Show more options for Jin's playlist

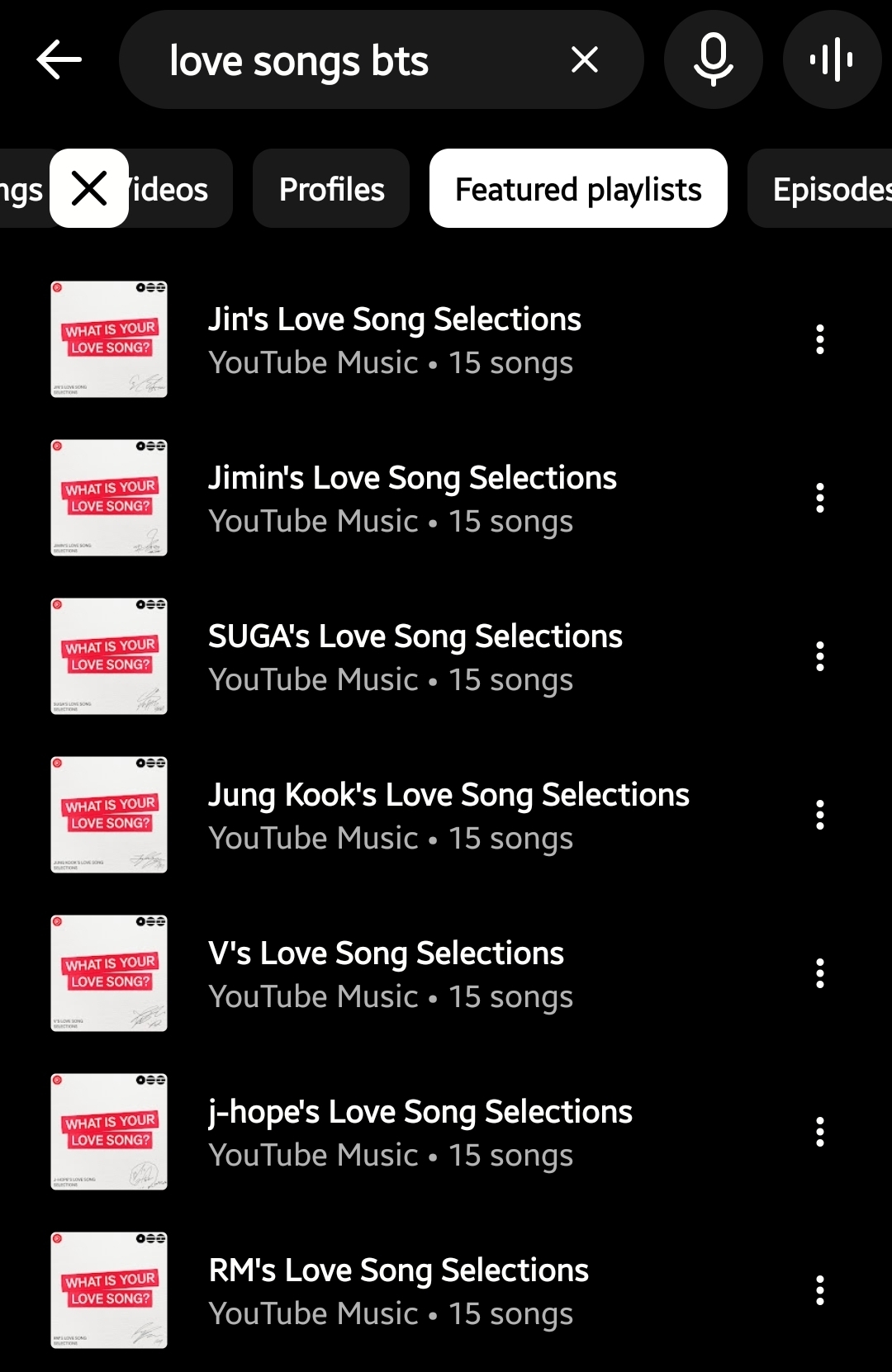click(x=819, y=339)
